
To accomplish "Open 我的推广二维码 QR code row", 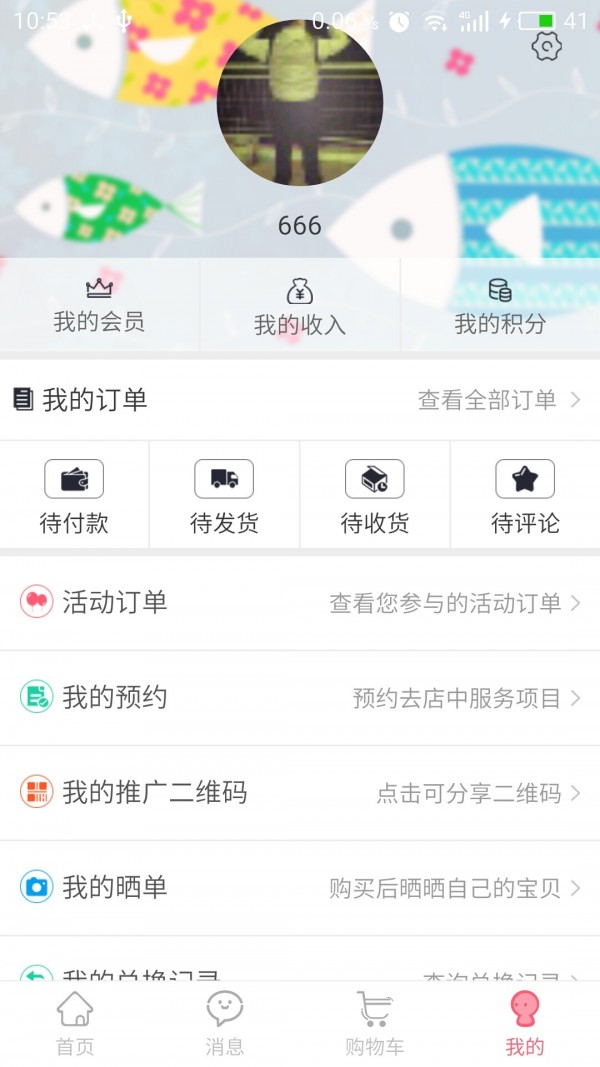I will [300, 793].
